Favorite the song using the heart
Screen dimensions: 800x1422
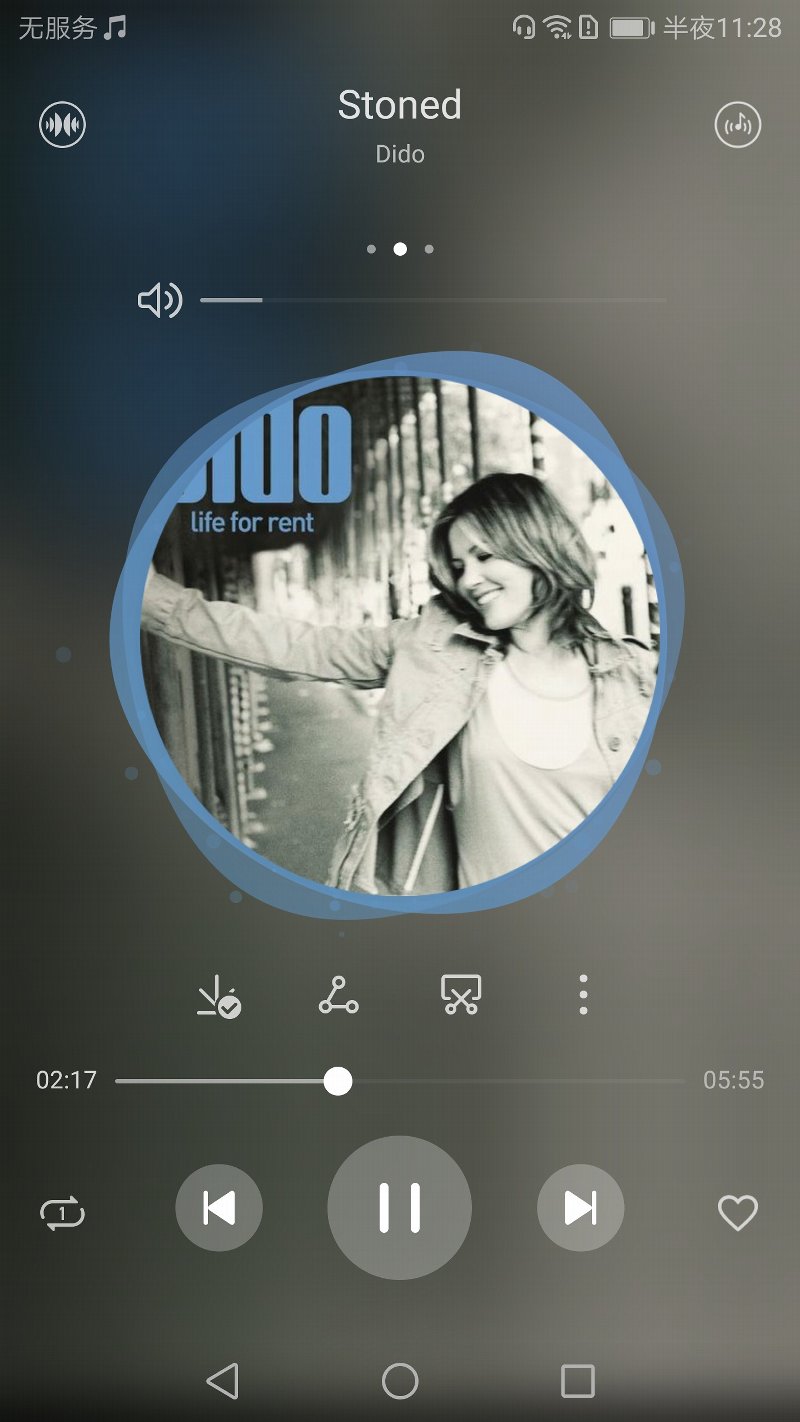click(x=738, y=1213)
